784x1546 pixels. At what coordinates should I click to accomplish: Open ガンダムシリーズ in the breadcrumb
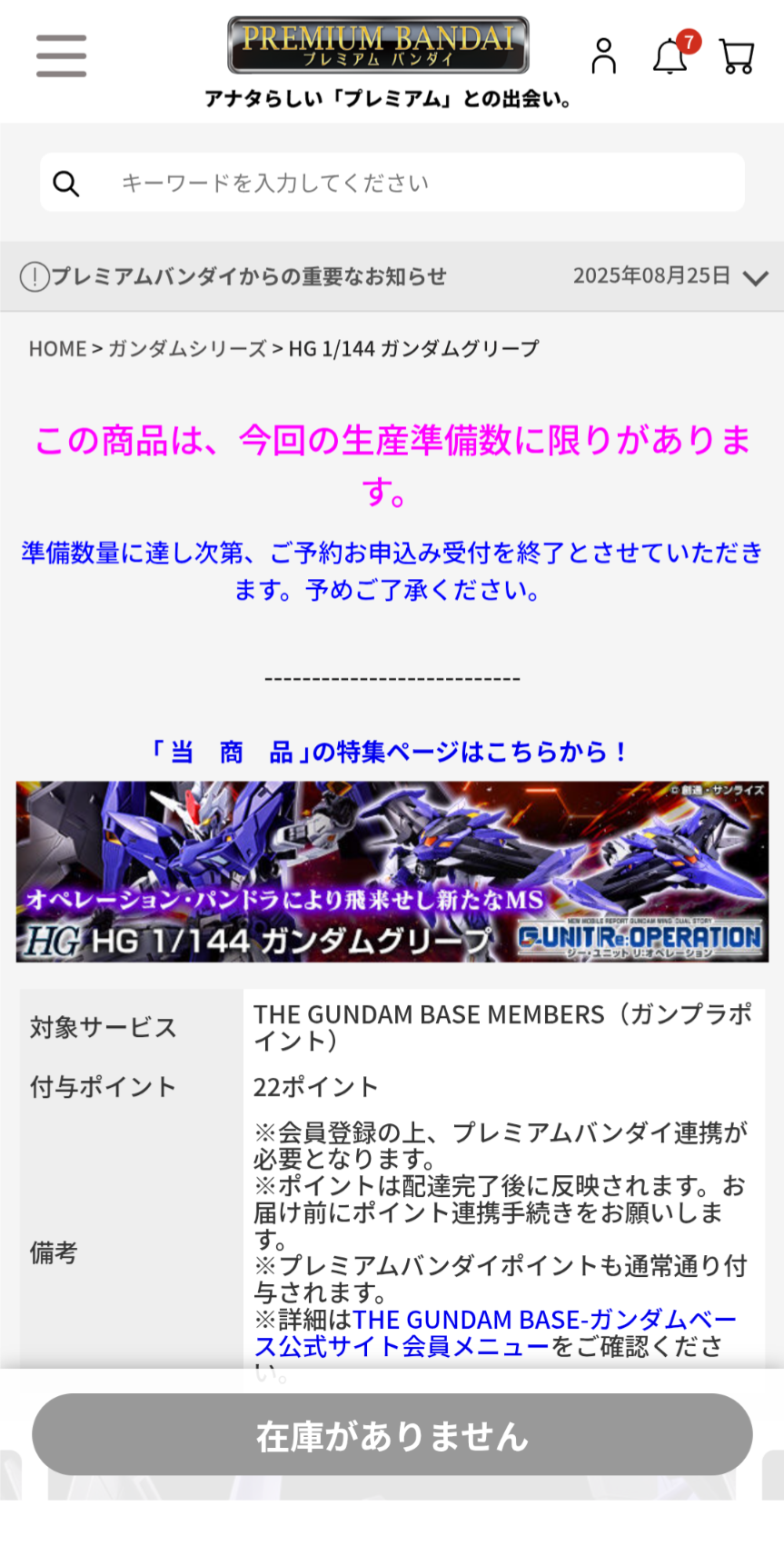pos(187,349)
